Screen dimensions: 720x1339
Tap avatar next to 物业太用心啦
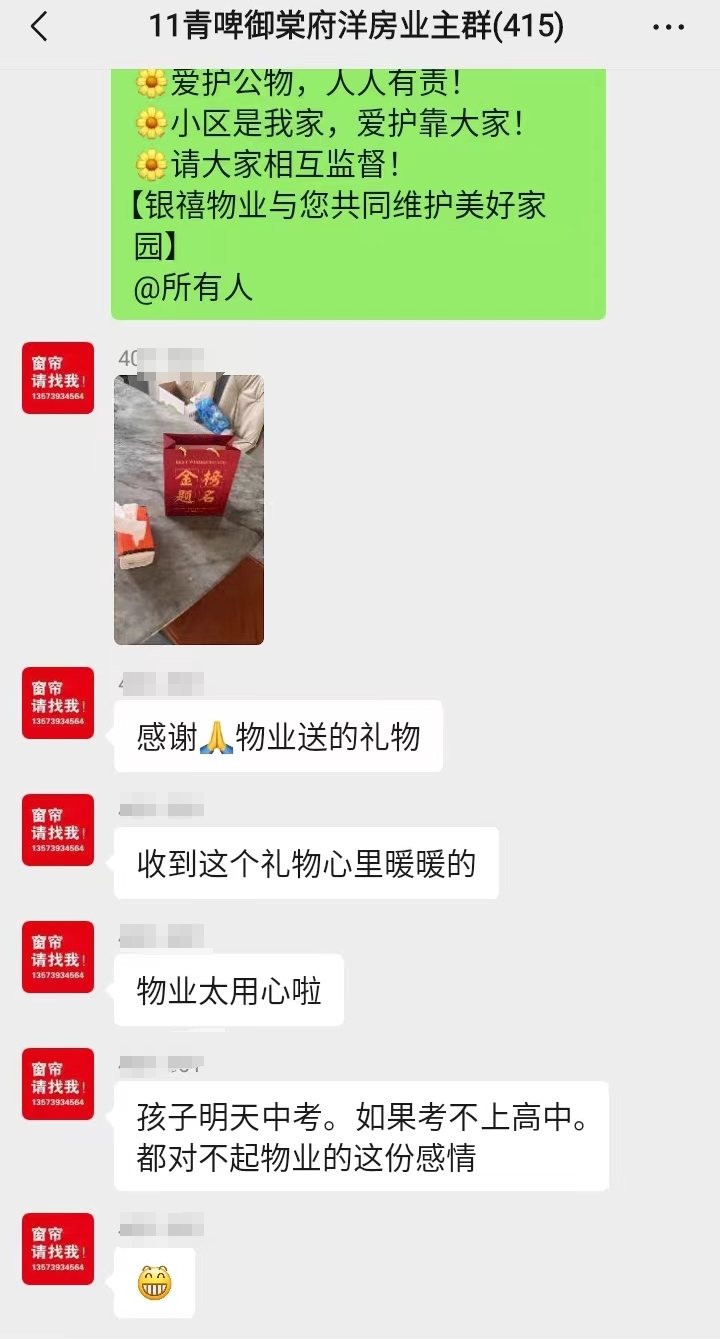click(58, 957)
